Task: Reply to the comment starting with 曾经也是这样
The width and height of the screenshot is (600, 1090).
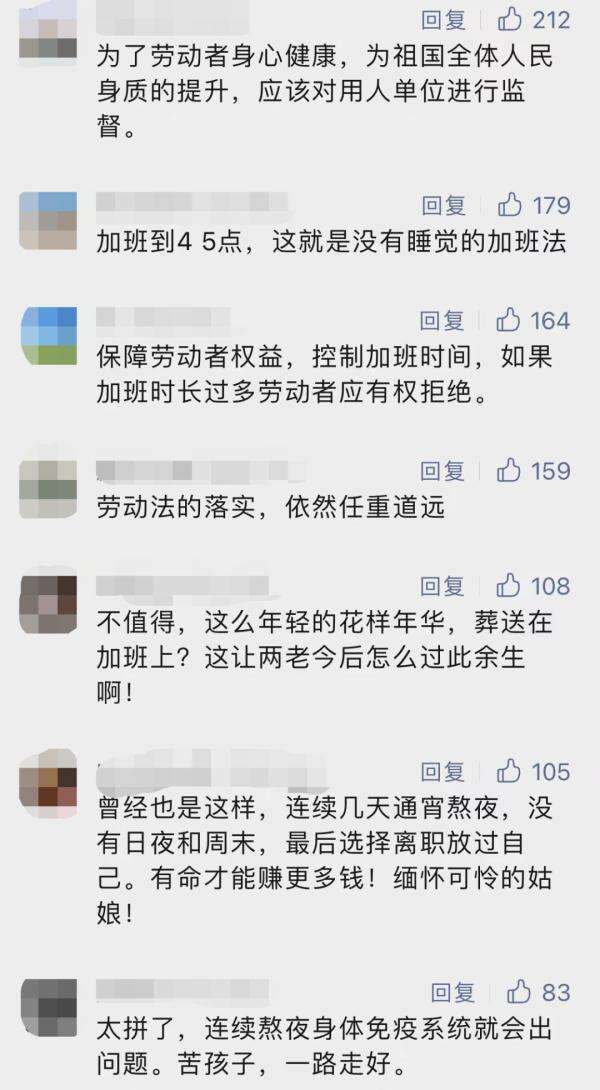Action: coord(442,771)
